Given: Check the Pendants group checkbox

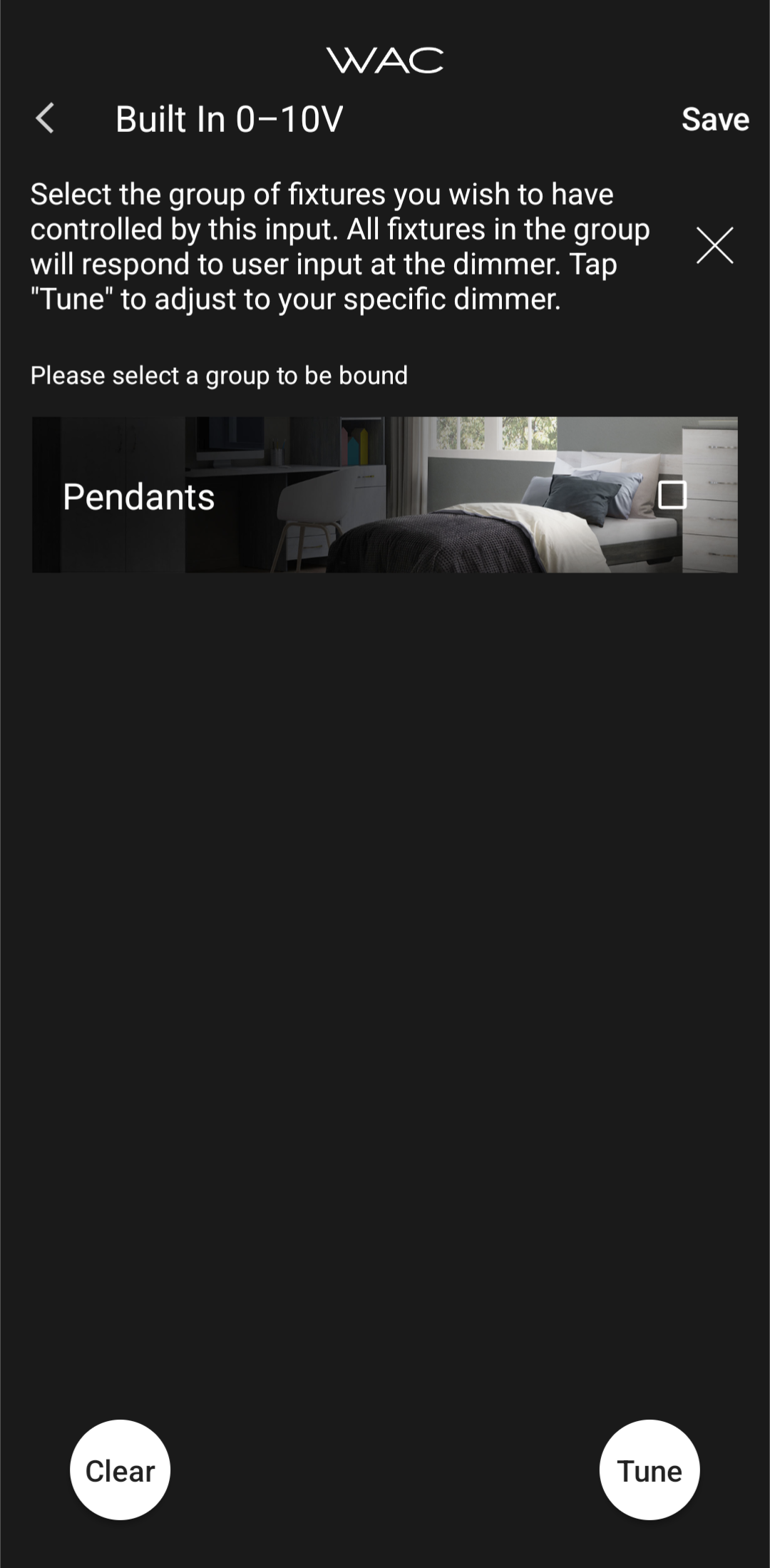Looking at the screenshot, I should [x=672, y=495].
